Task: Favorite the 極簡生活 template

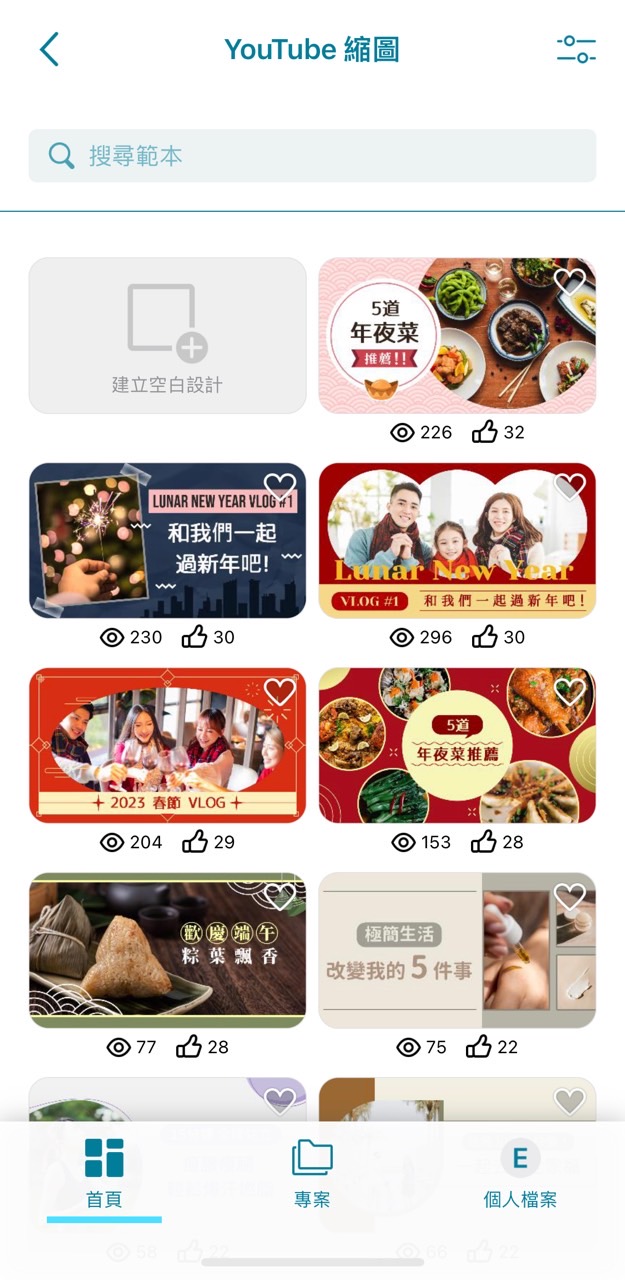Action: tap(570, 897)
